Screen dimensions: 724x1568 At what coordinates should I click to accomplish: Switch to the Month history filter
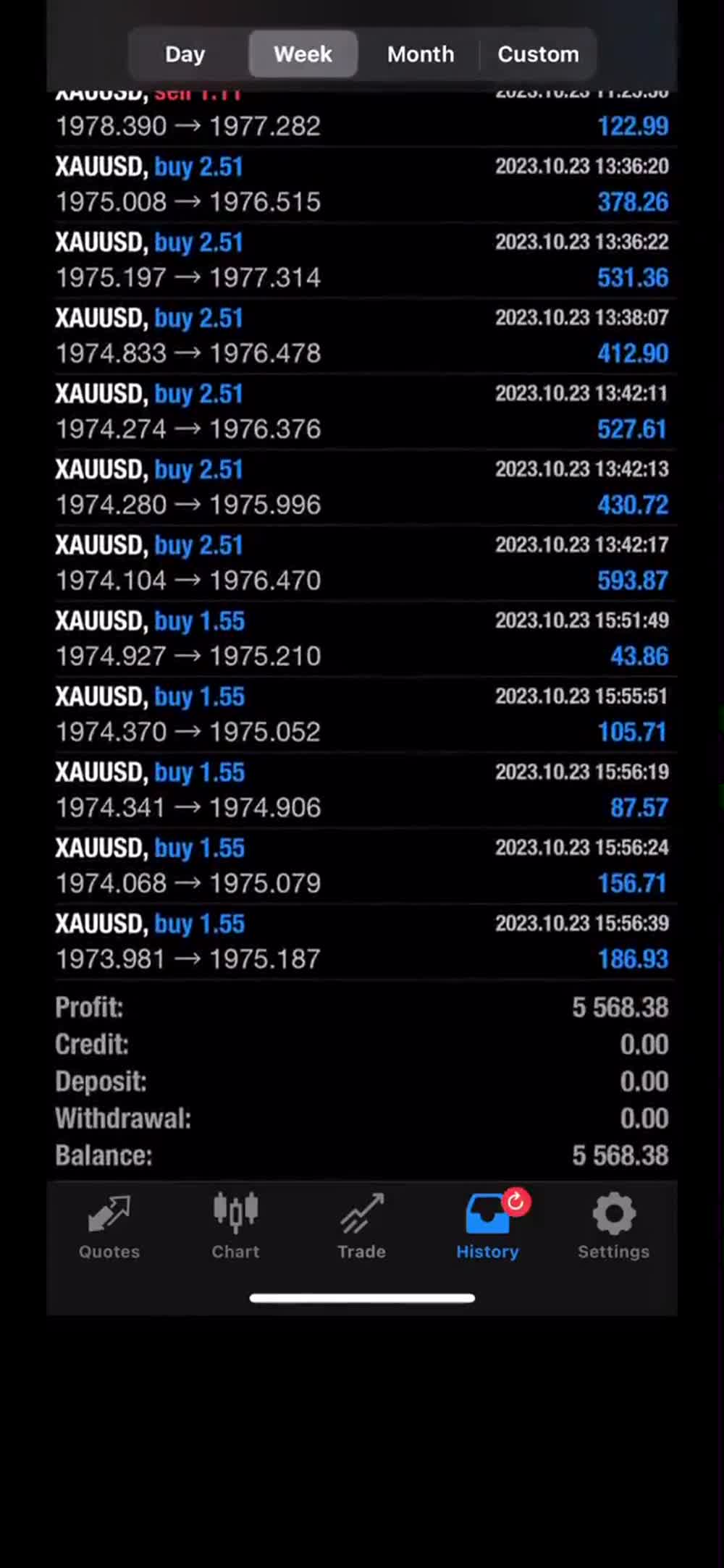(421, 54)
